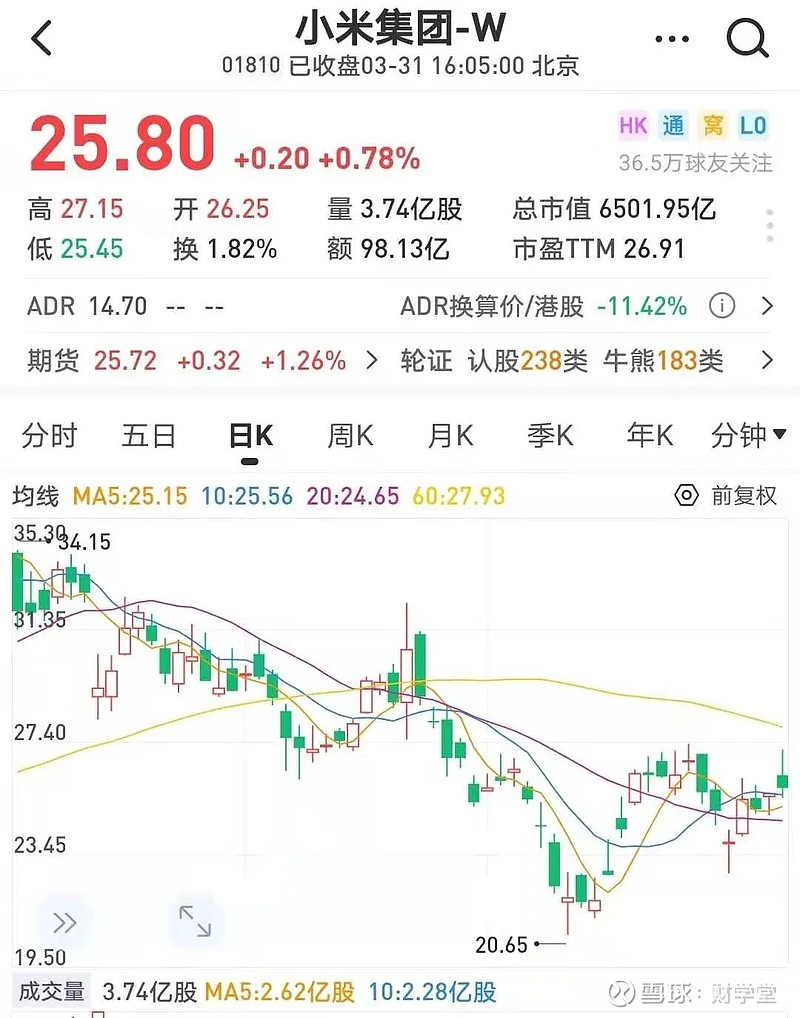
Task: Switch to the 分时 intraday tab
Action: click(48, 435)
